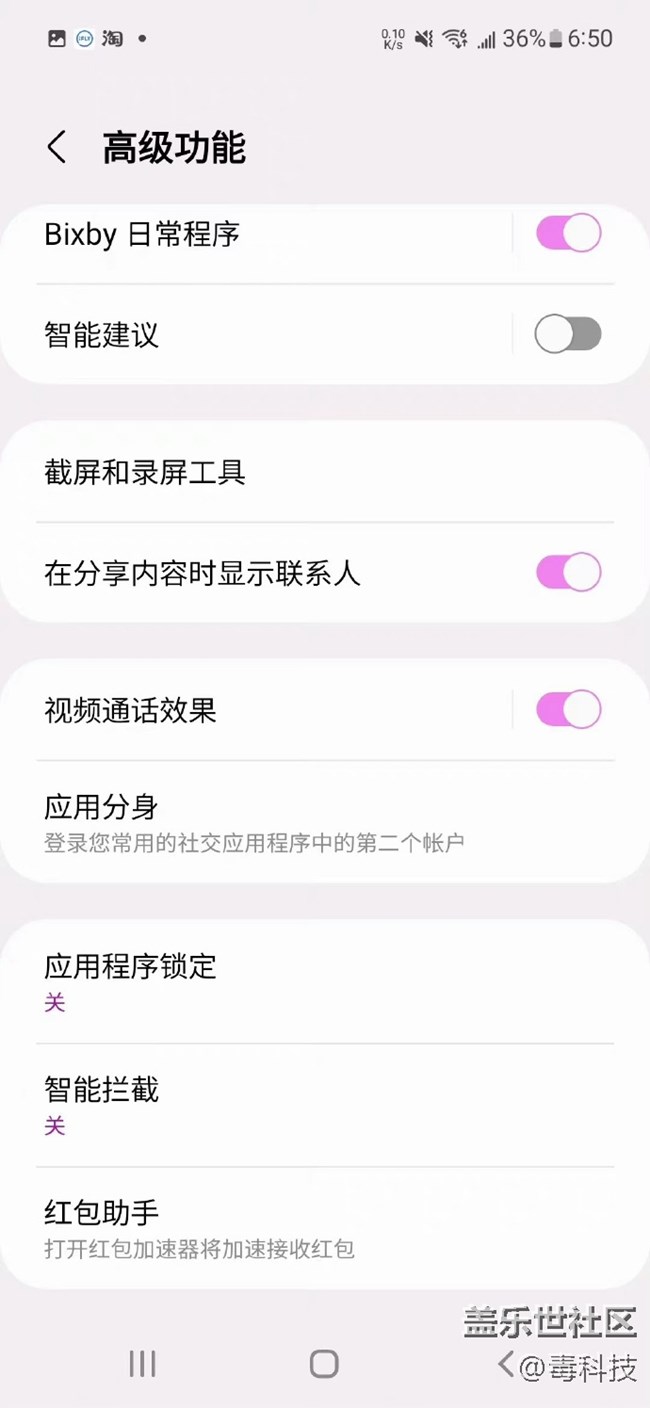
Task: Disable 在分享内容时显示联系人 switch
Action: [568, 573]
